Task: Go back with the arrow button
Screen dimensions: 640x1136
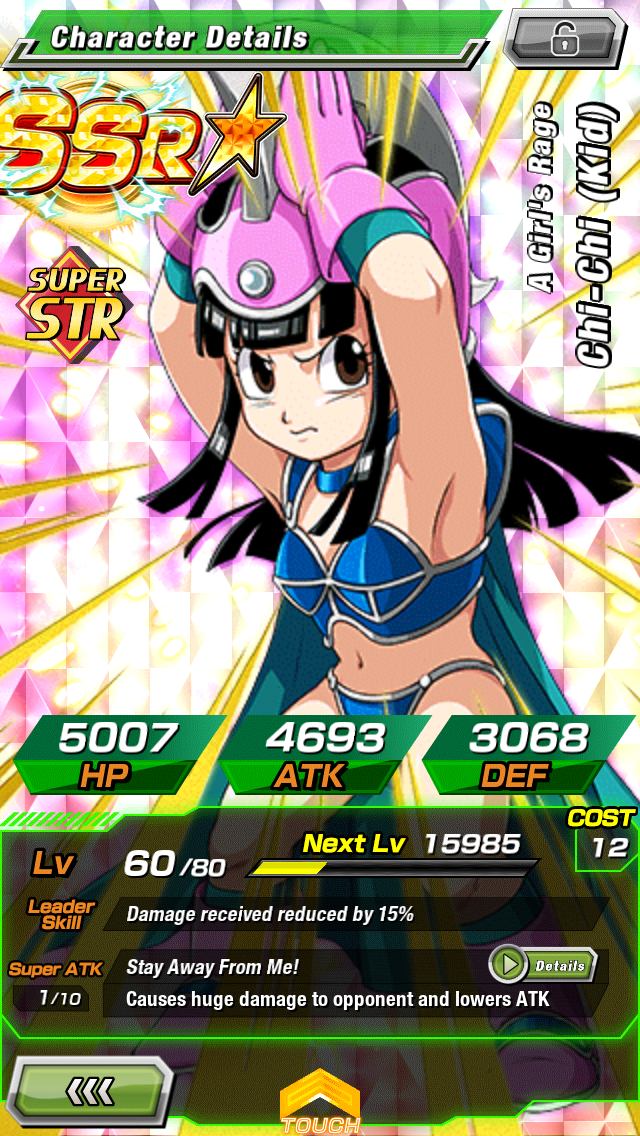Action: [x=90, y=1091]
